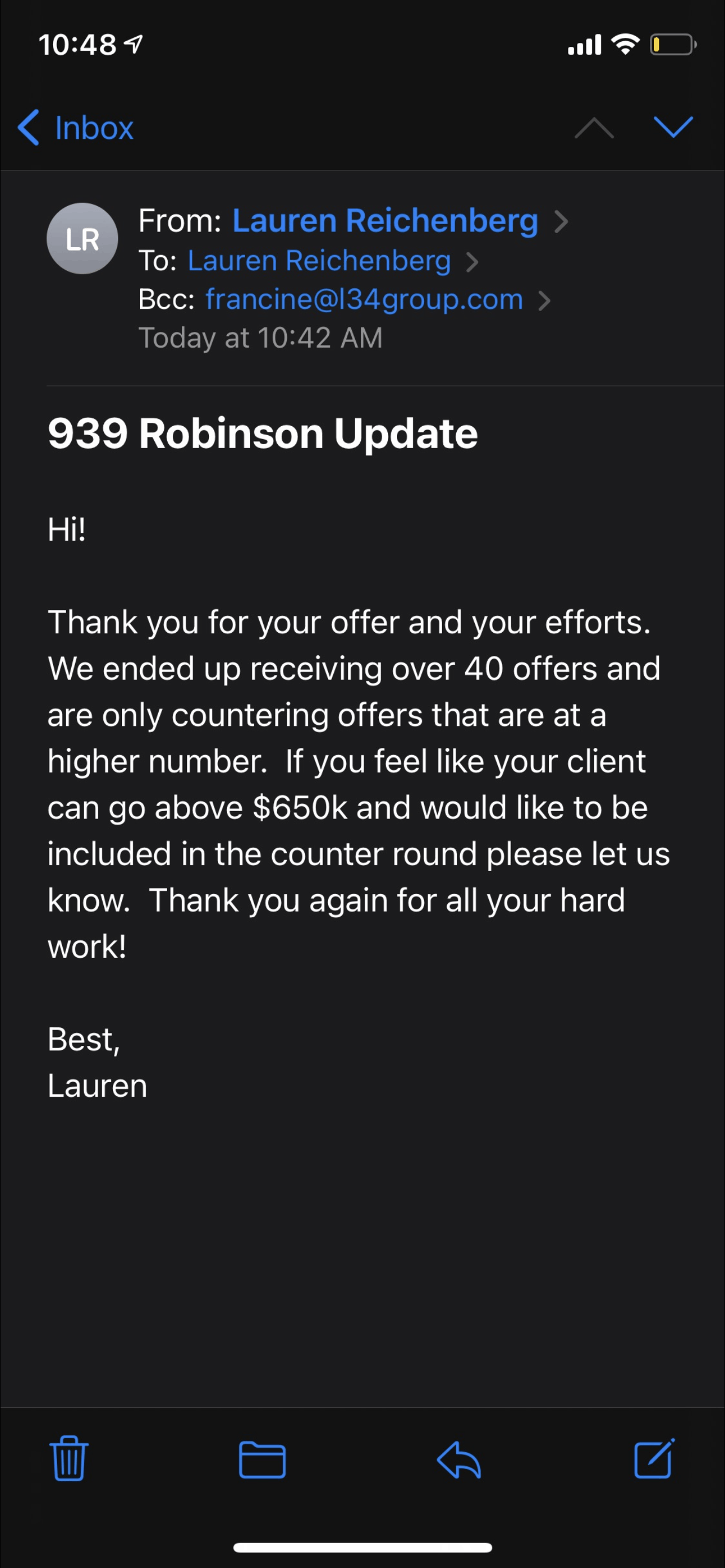725x1568 pixels.
Task: Compose a new email
Action: coord(654,1459)
